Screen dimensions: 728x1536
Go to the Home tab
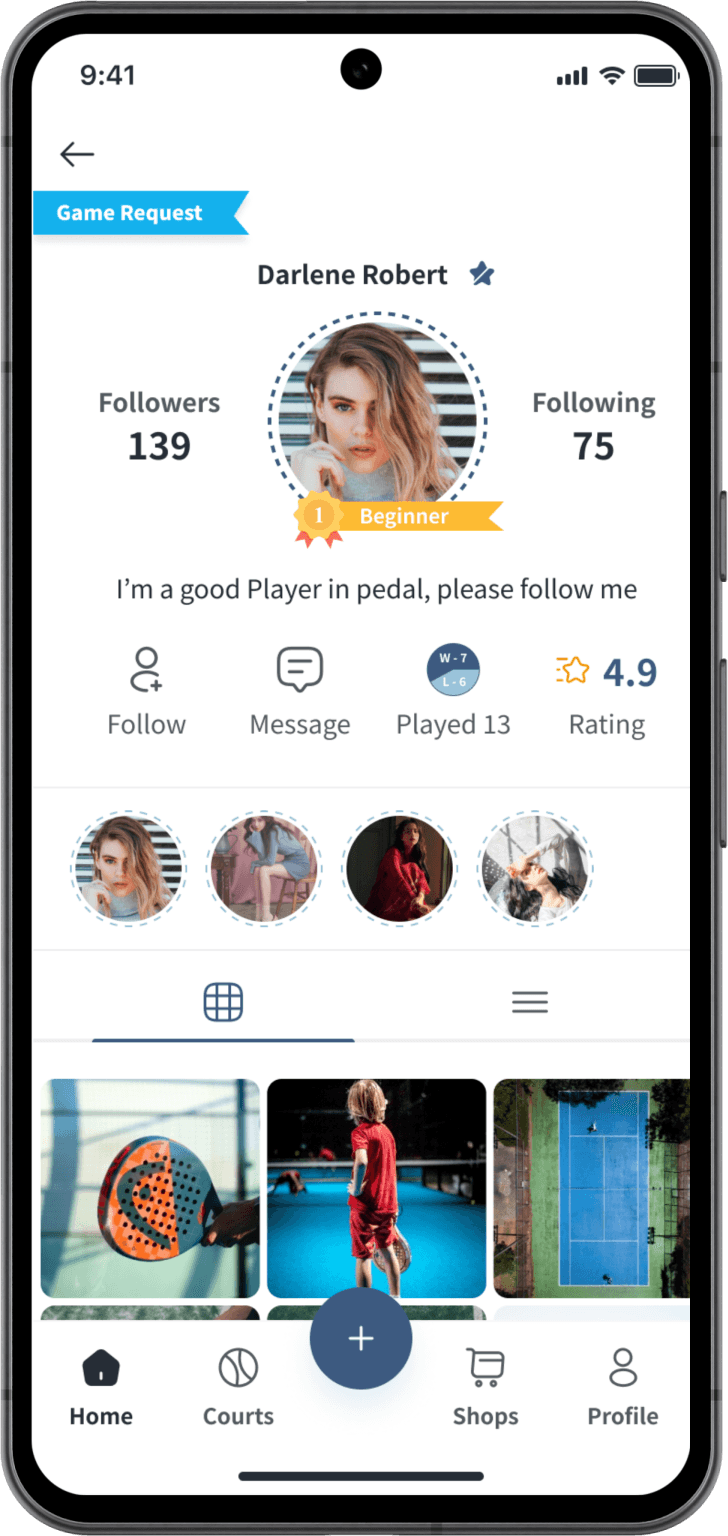101,1387
